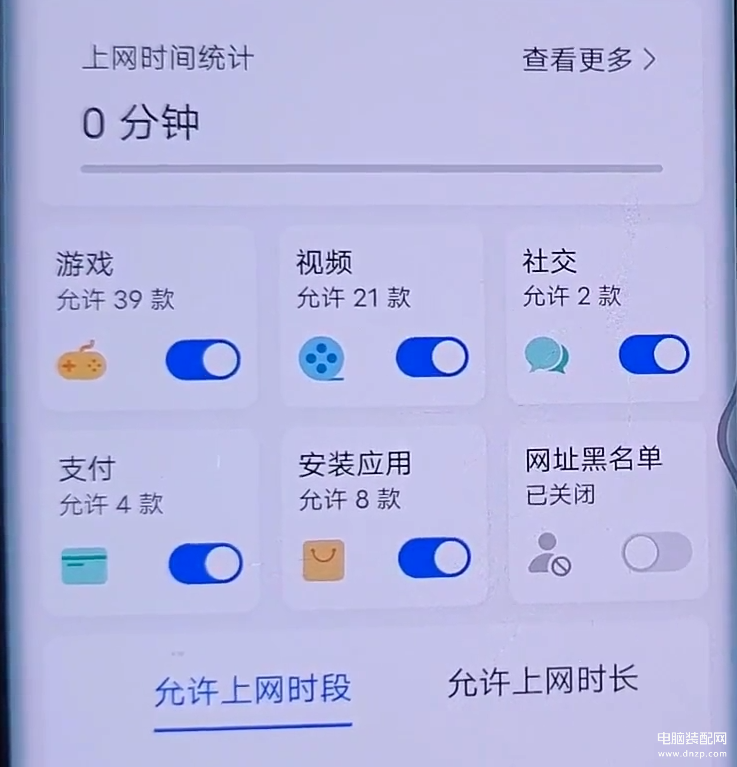Enable the 网址黑名单 switch
737x767 pixels.
[656, 552]
